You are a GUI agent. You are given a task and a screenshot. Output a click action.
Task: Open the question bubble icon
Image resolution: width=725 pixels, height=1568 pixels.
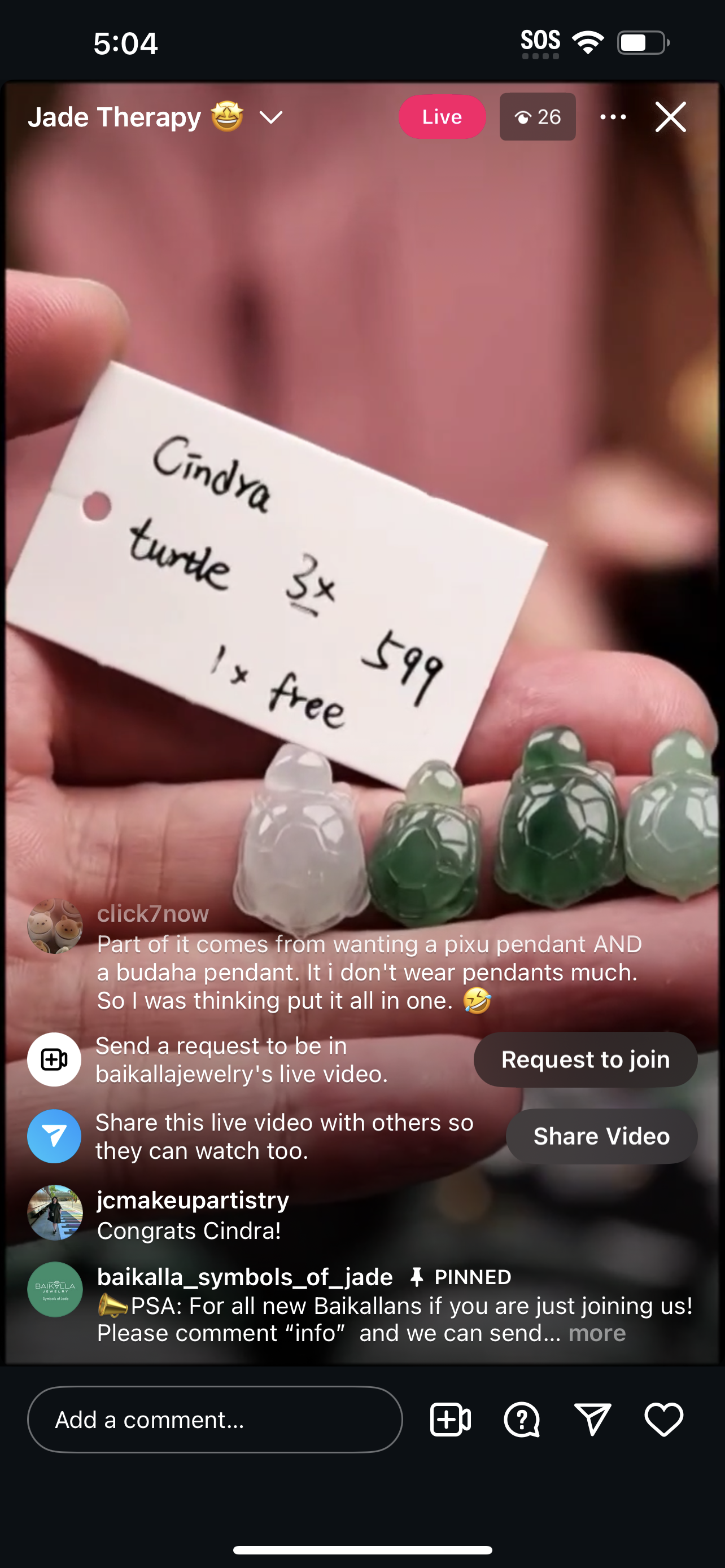(x=522, y=1420)
